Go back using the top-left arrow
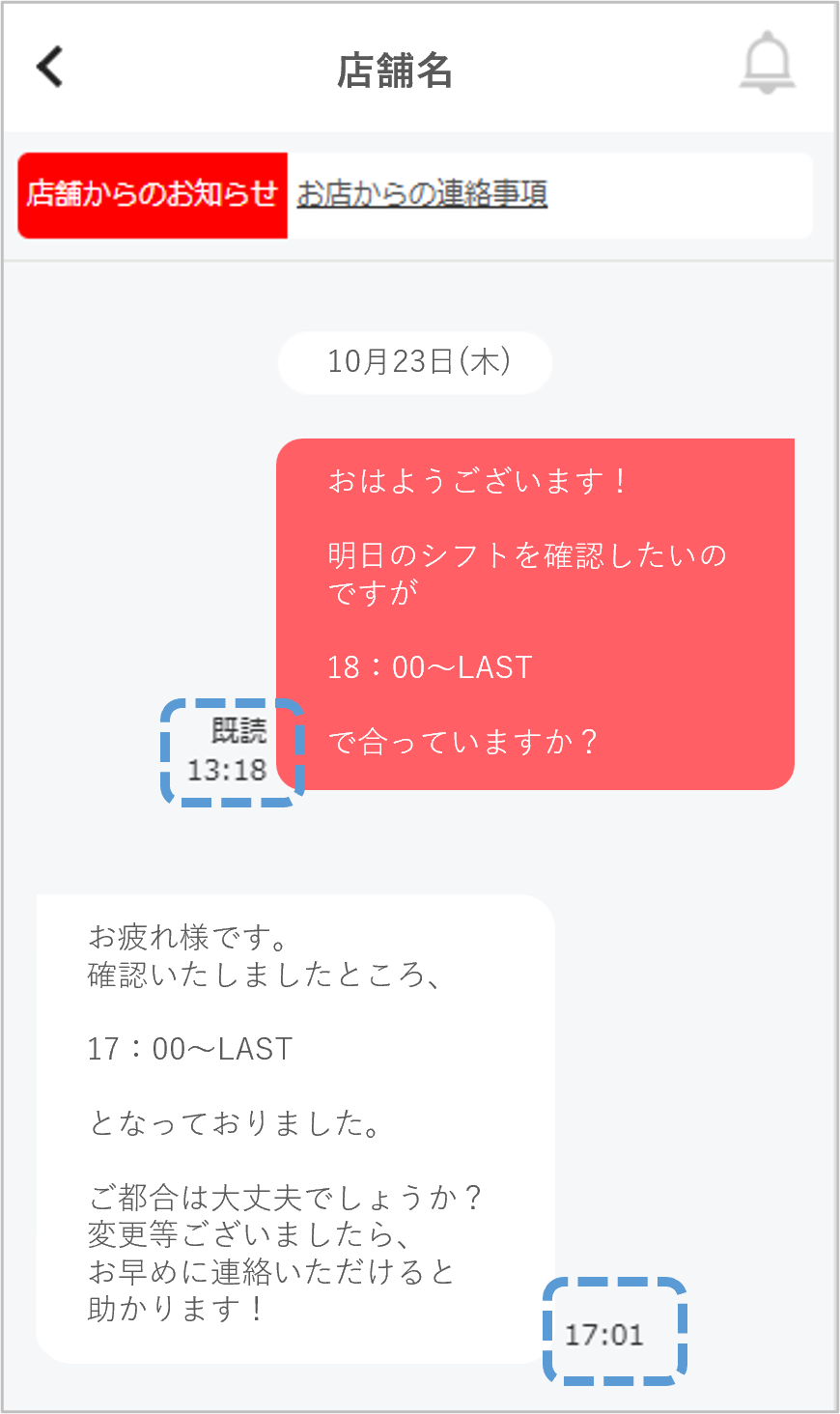This screenshot has height=1414, width=840. coord(50,67)
